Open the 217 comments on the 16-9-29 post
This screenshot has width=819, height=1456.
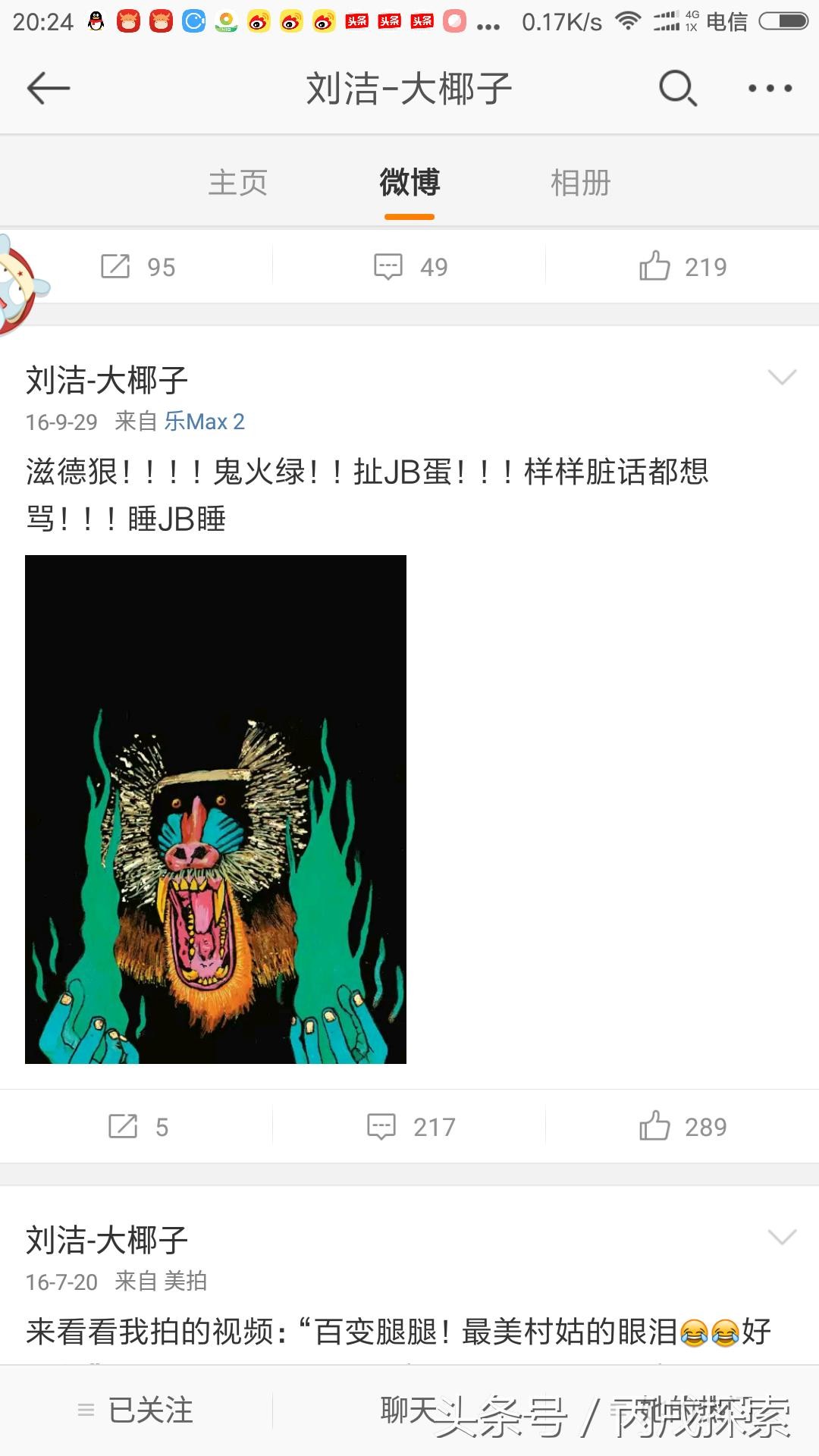(x=410, y=1127)
